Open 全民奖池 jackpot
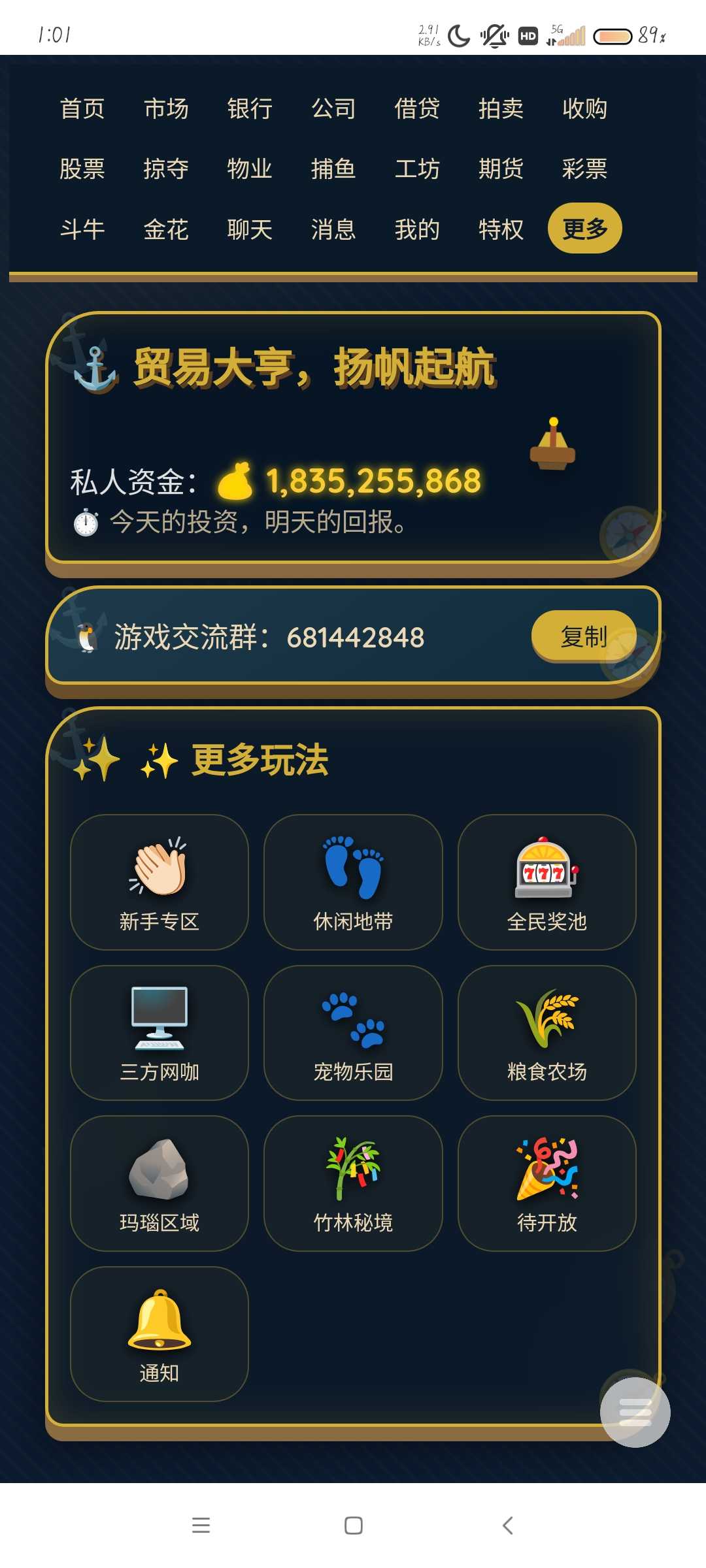 tap(547, 882)
